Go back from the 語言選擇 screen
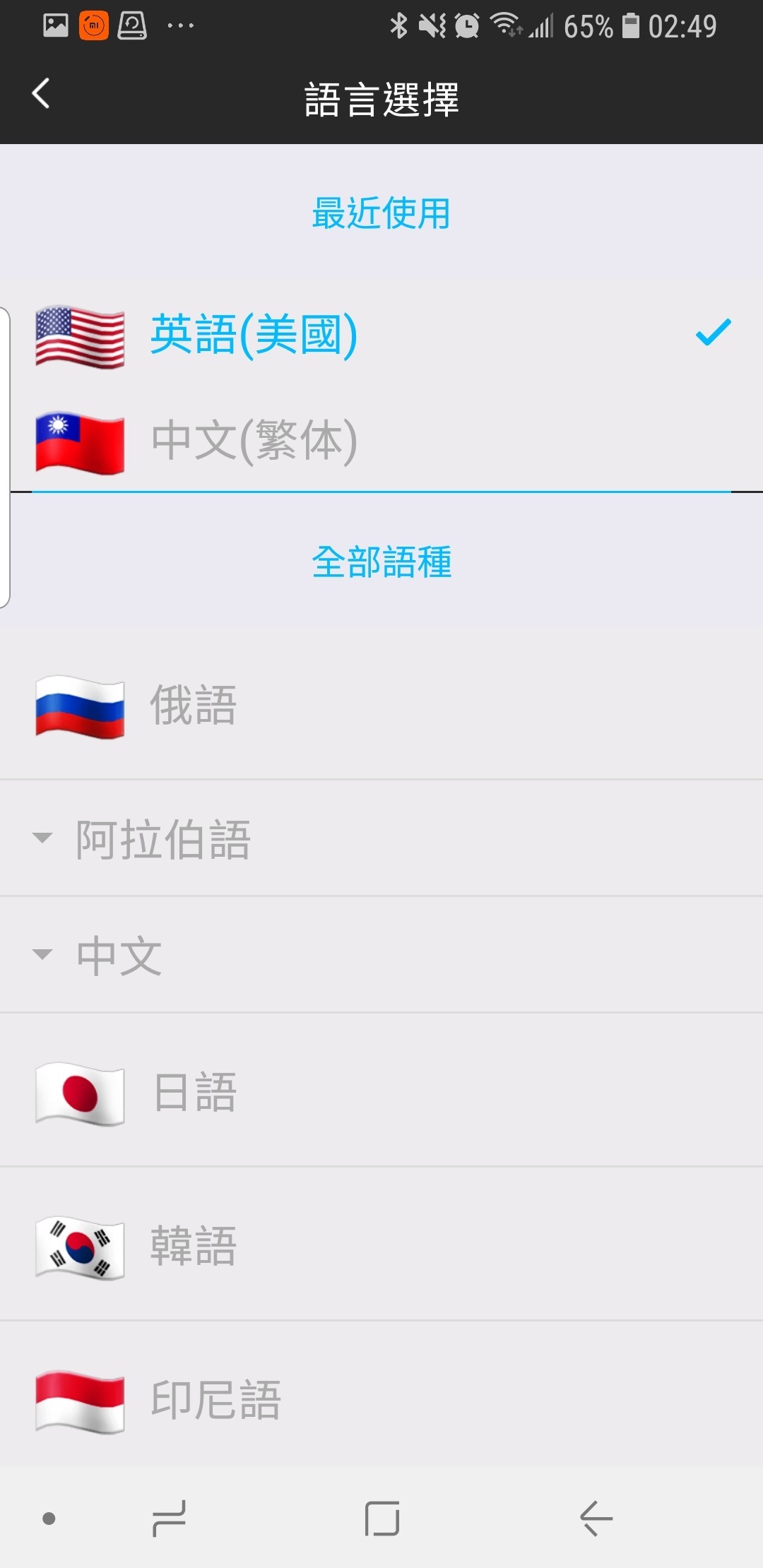763x1568 pixels. point(41,94)
